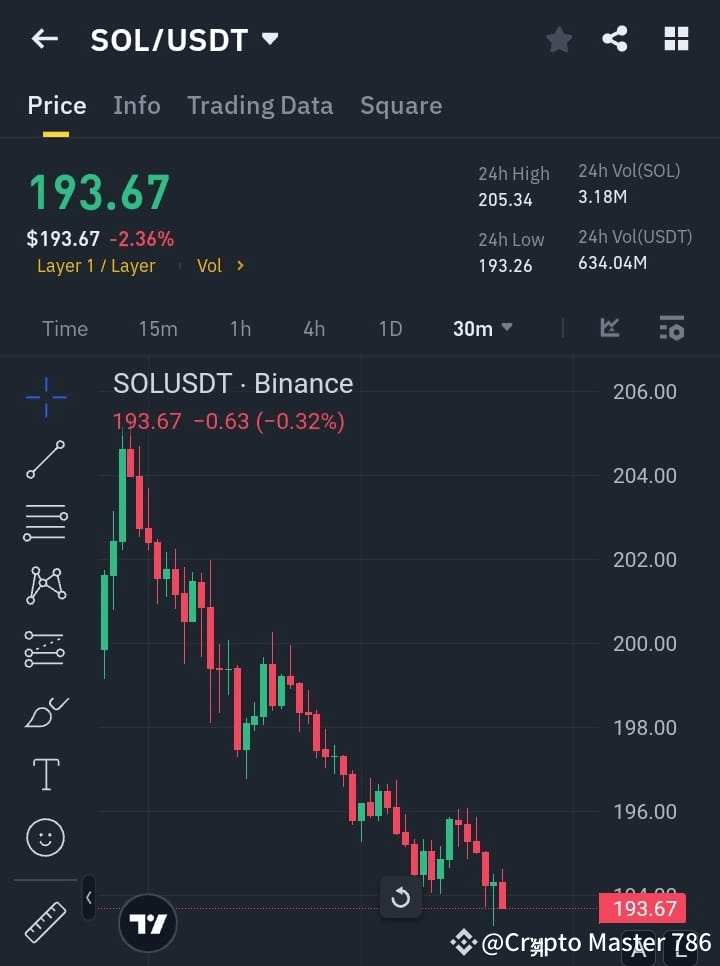Select the brush drawing tool
This screenshot has height=966, width=720.
[x=45, y=712]
